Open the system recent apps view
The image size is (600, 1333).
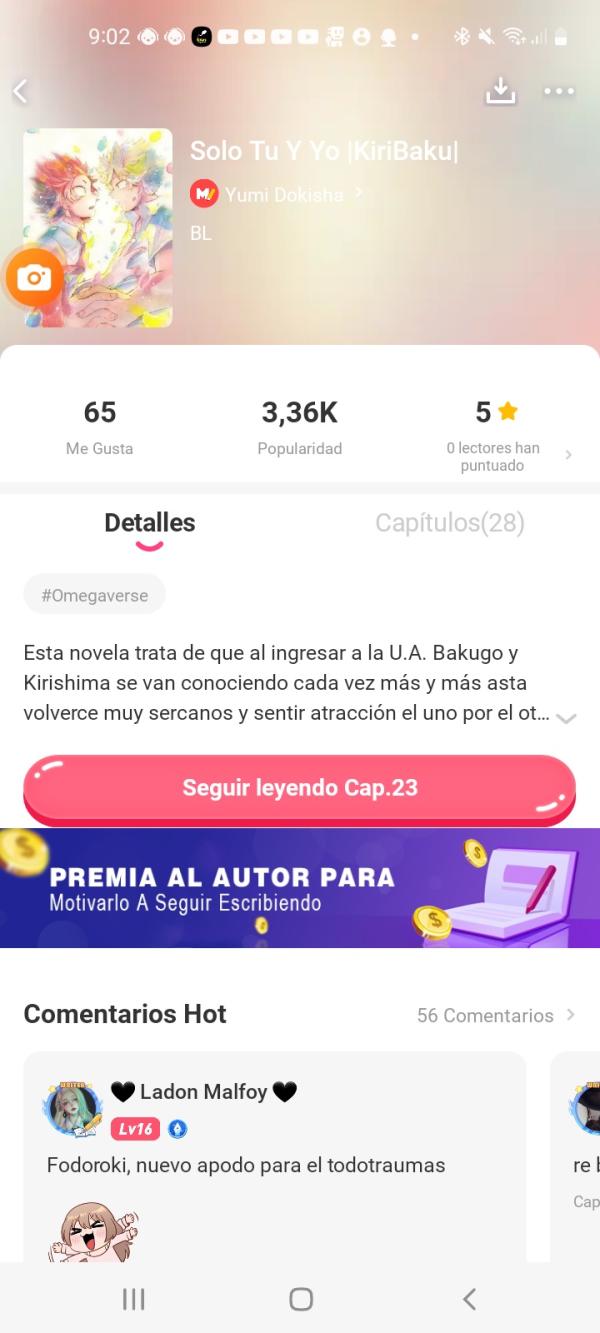pos(133,1299)
